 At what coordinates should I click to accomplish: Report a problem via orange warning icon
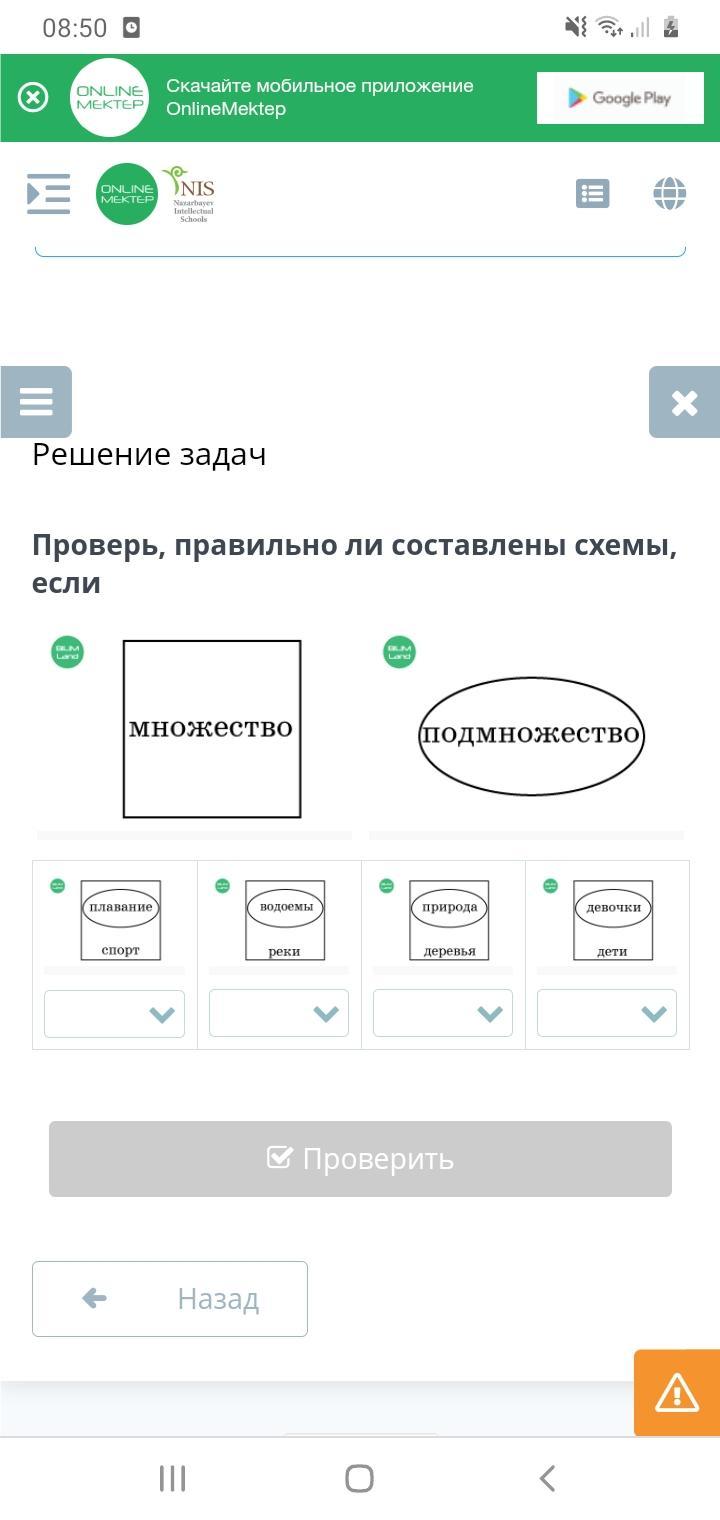(677, 1393)
